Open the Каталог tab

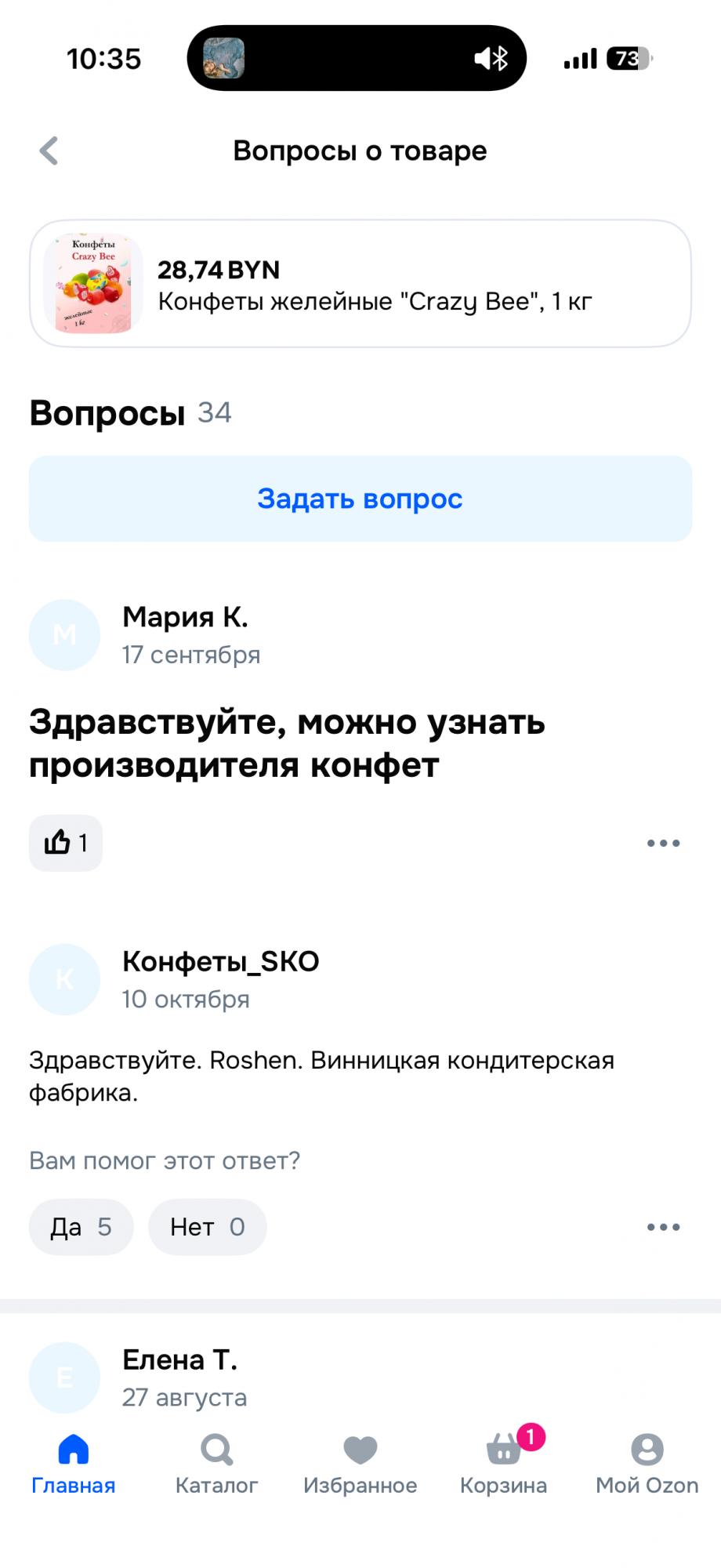coord(216,1464)
